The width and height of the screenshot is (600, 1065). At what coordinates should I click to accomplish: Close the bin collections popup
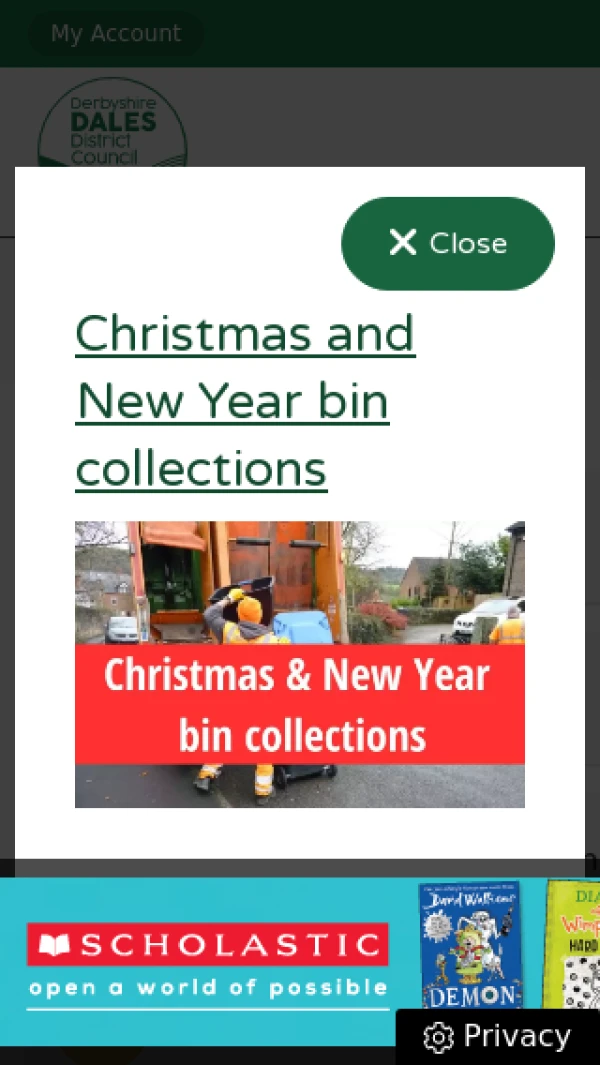click(x=448, y=243)
